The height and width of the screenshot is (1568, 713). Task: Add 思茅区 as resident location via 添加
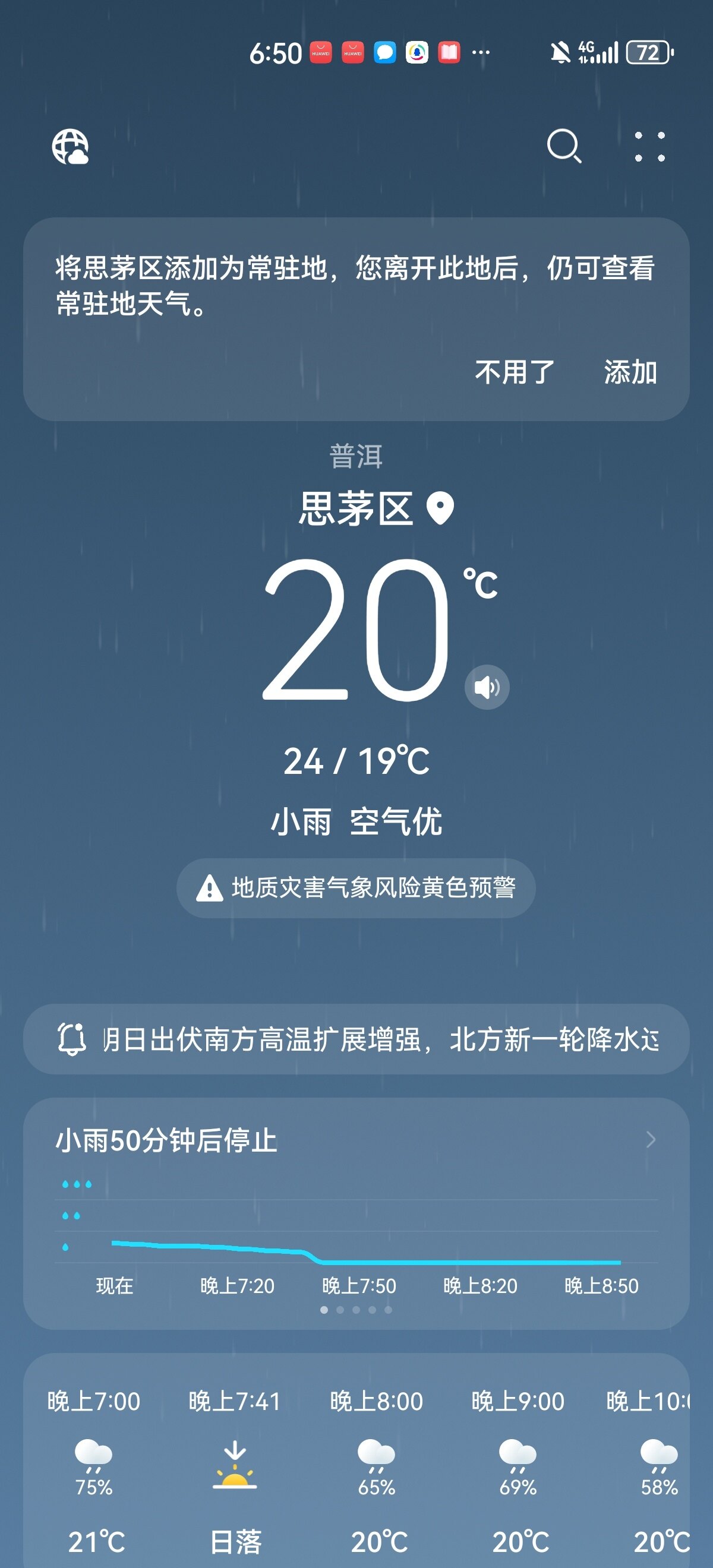(630, 372)
